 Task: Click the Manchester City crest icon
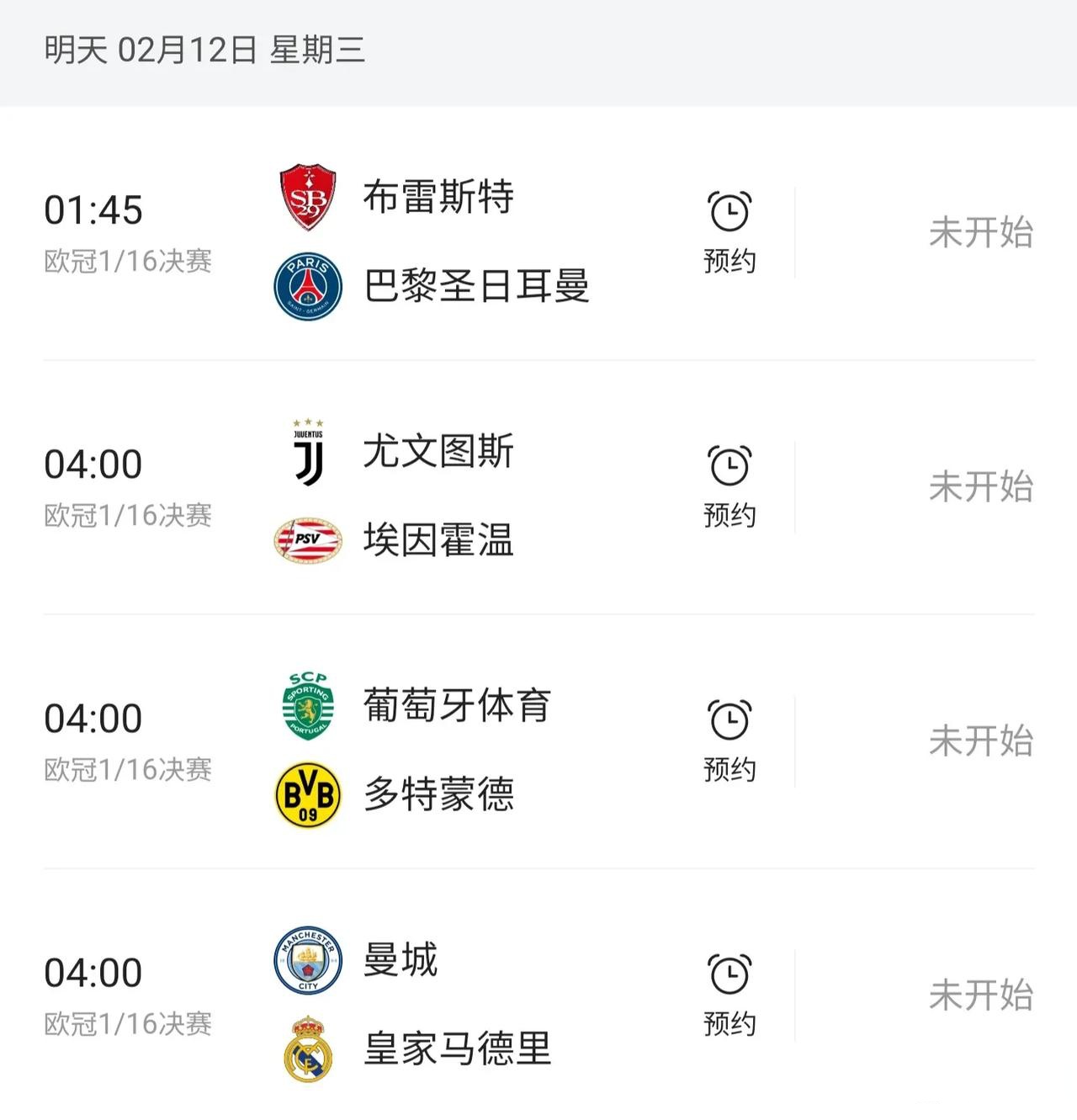tap(306, 960)
